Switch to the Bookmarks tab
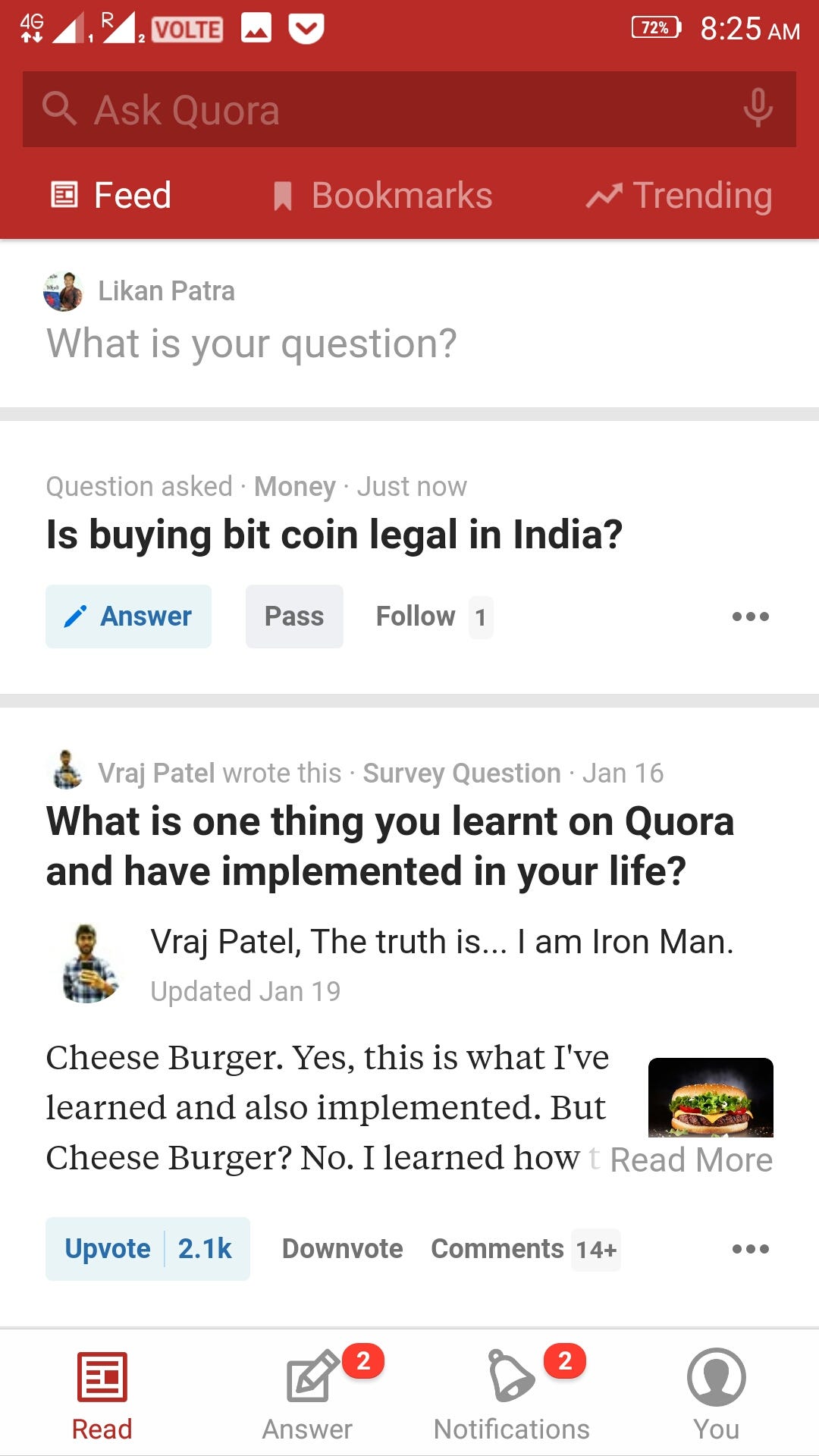 point(383,196)
